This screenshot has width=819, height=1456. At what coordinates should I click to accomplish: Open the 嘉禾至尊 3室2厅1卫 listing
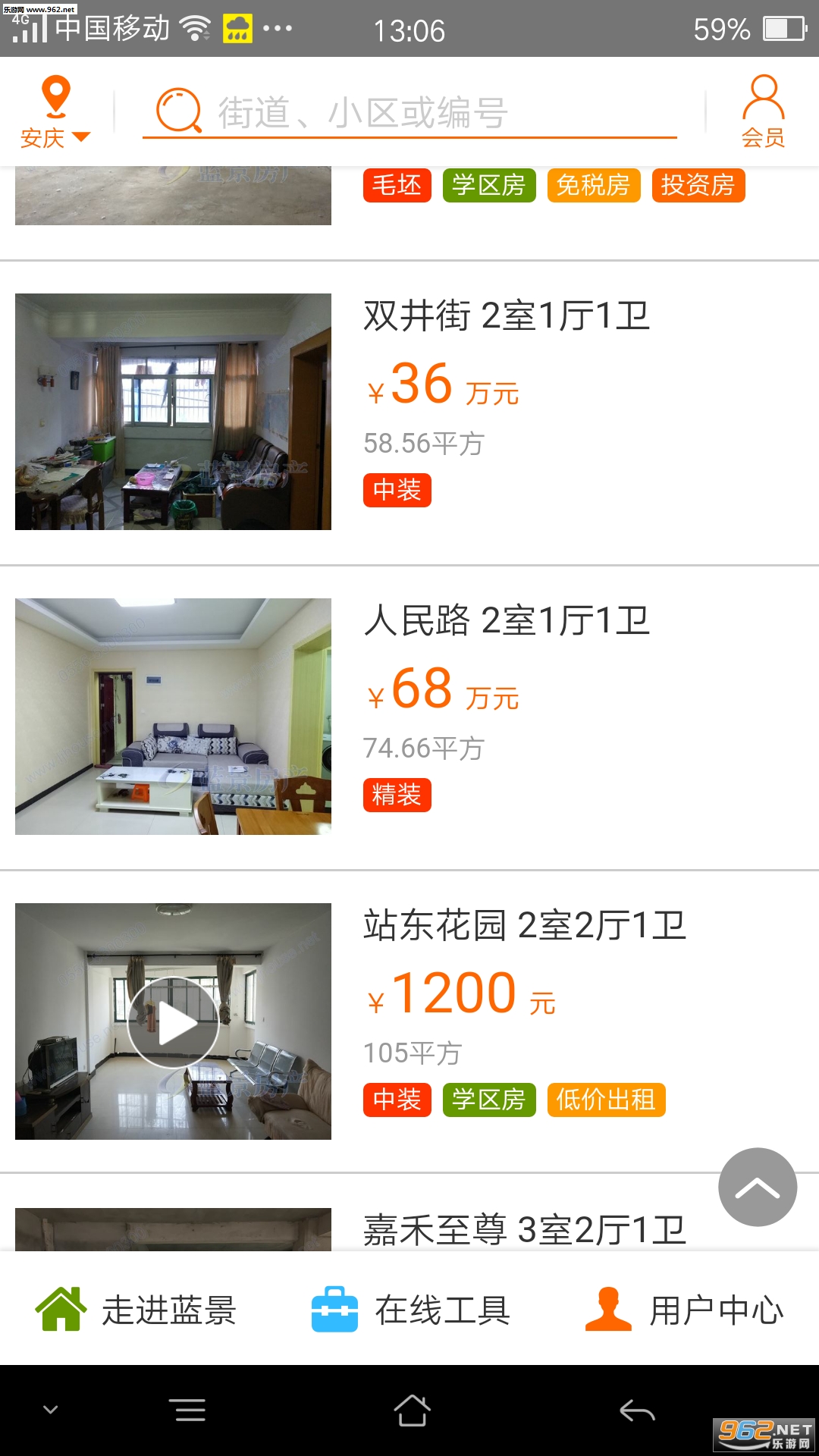coord(525,1229)
